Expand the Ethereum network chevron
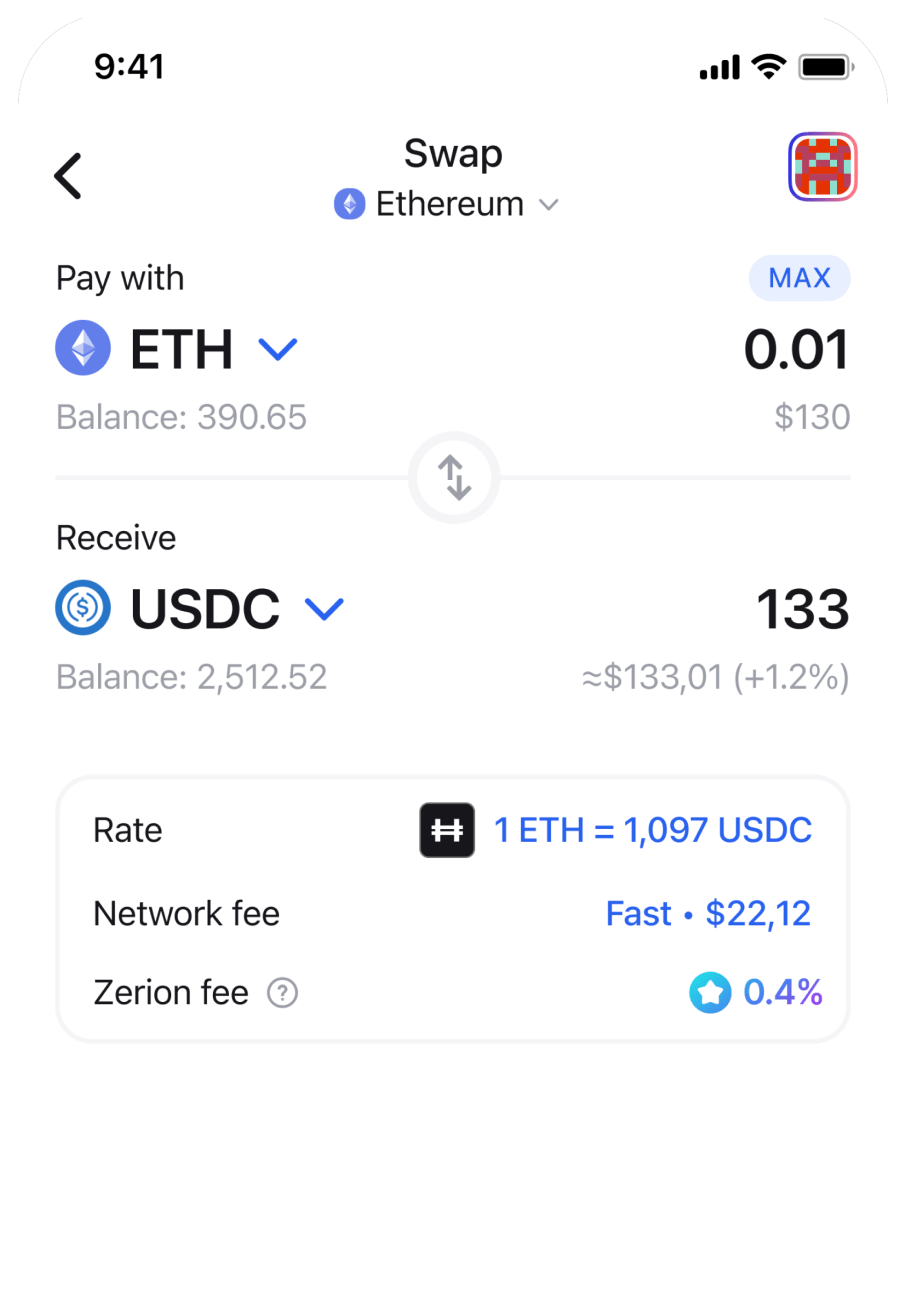The width and height of the screenshot is (906, 1290). coord(548,205)
